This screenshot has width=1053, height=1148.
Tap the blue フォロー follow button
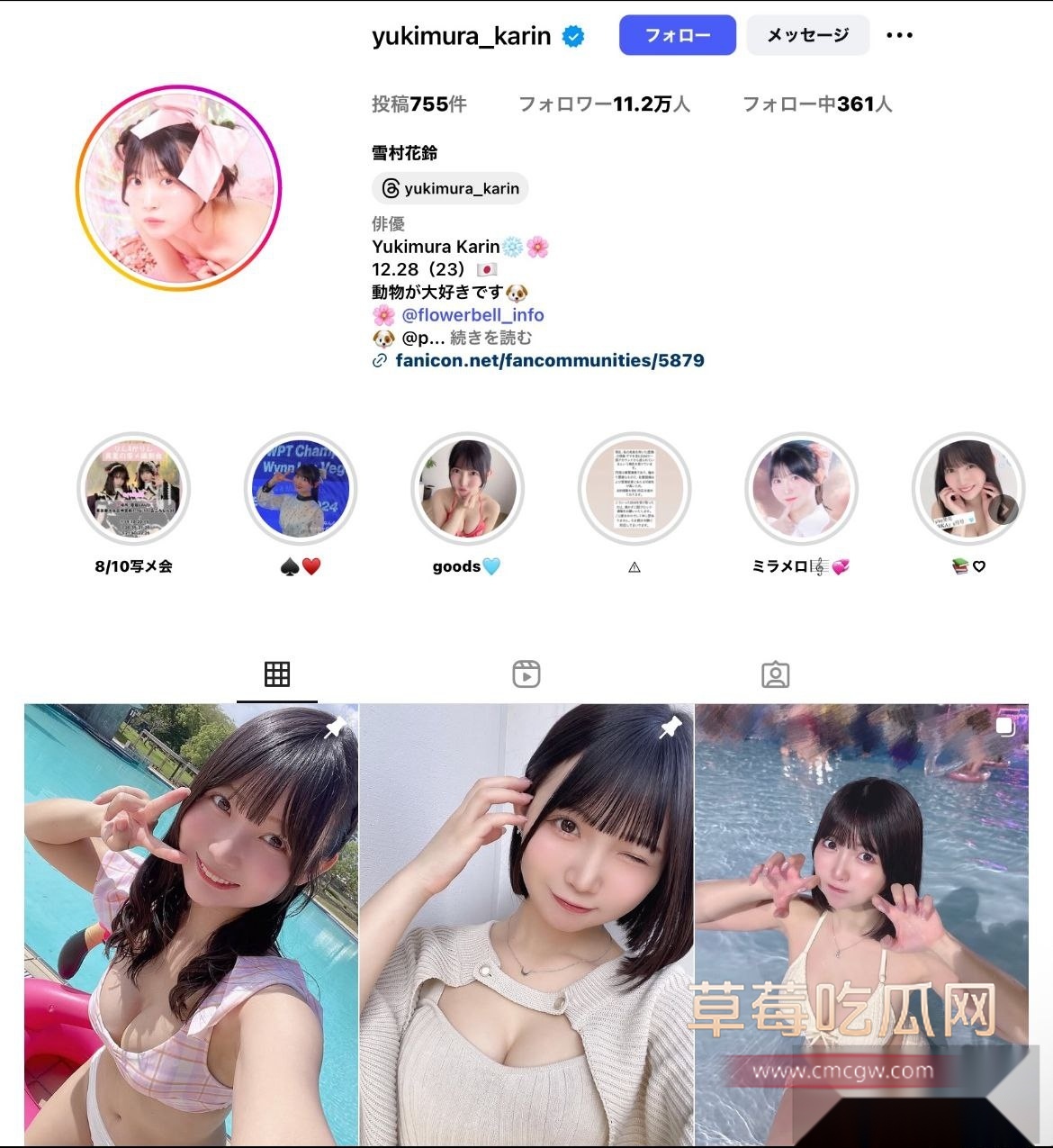[677, 36]
